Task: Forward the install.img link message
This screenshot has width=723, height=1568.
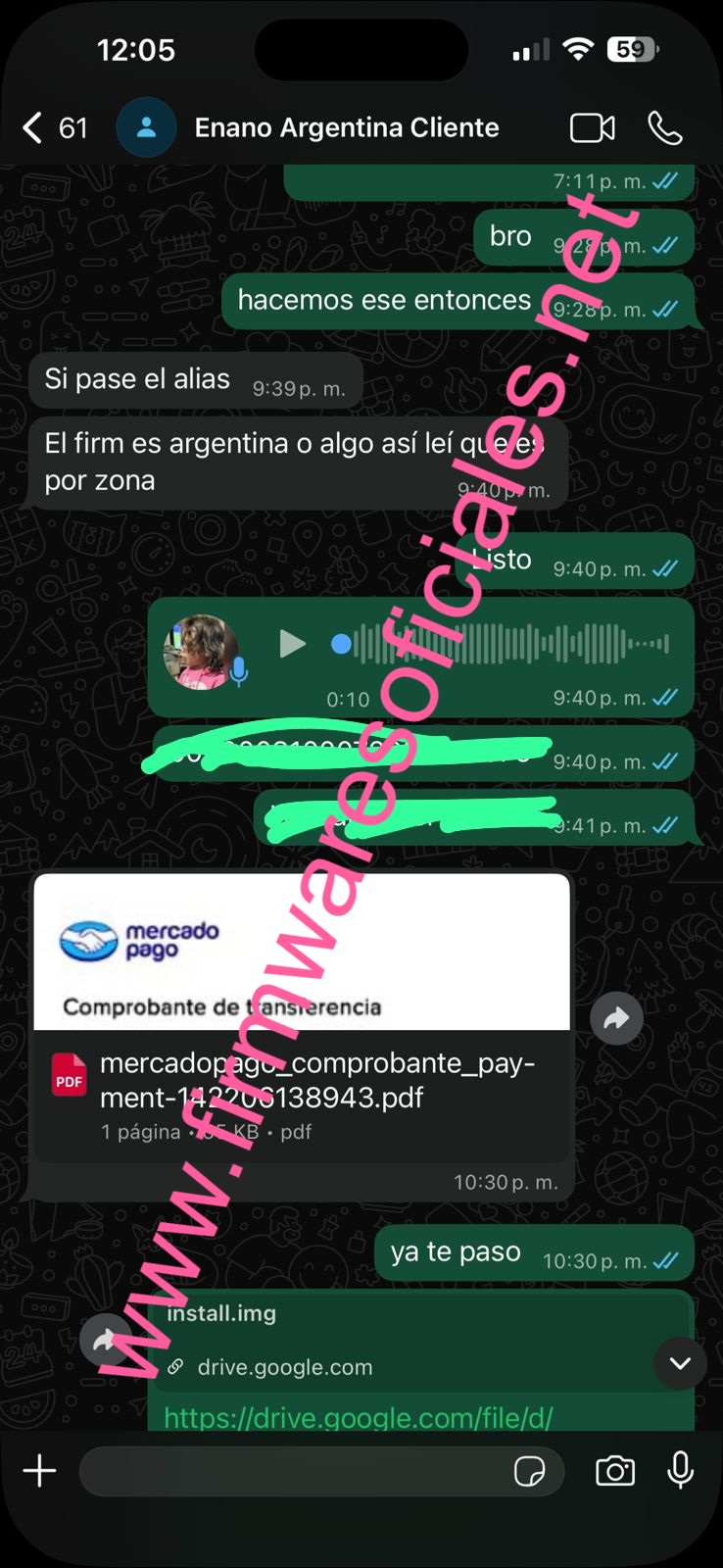Action: (x=105, y=1341)
